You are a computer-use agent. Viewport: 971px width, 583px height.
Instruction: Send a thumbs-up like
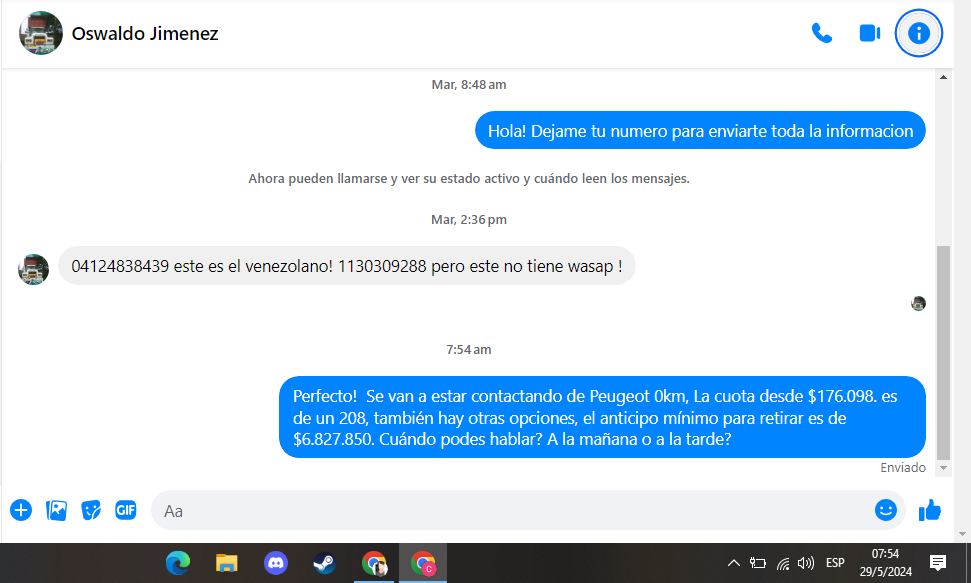[930, 510]
